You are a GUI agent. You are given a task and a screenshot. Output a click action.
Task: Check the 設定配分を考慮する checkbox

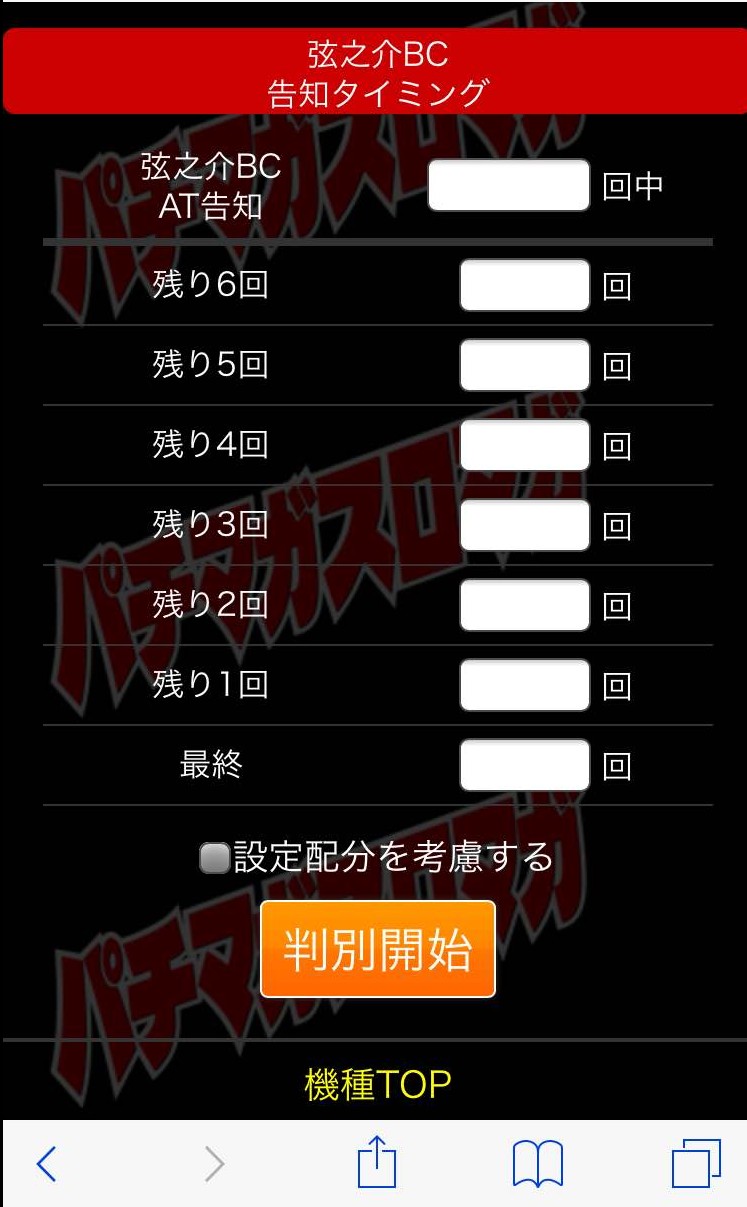[x=215, y=858]
